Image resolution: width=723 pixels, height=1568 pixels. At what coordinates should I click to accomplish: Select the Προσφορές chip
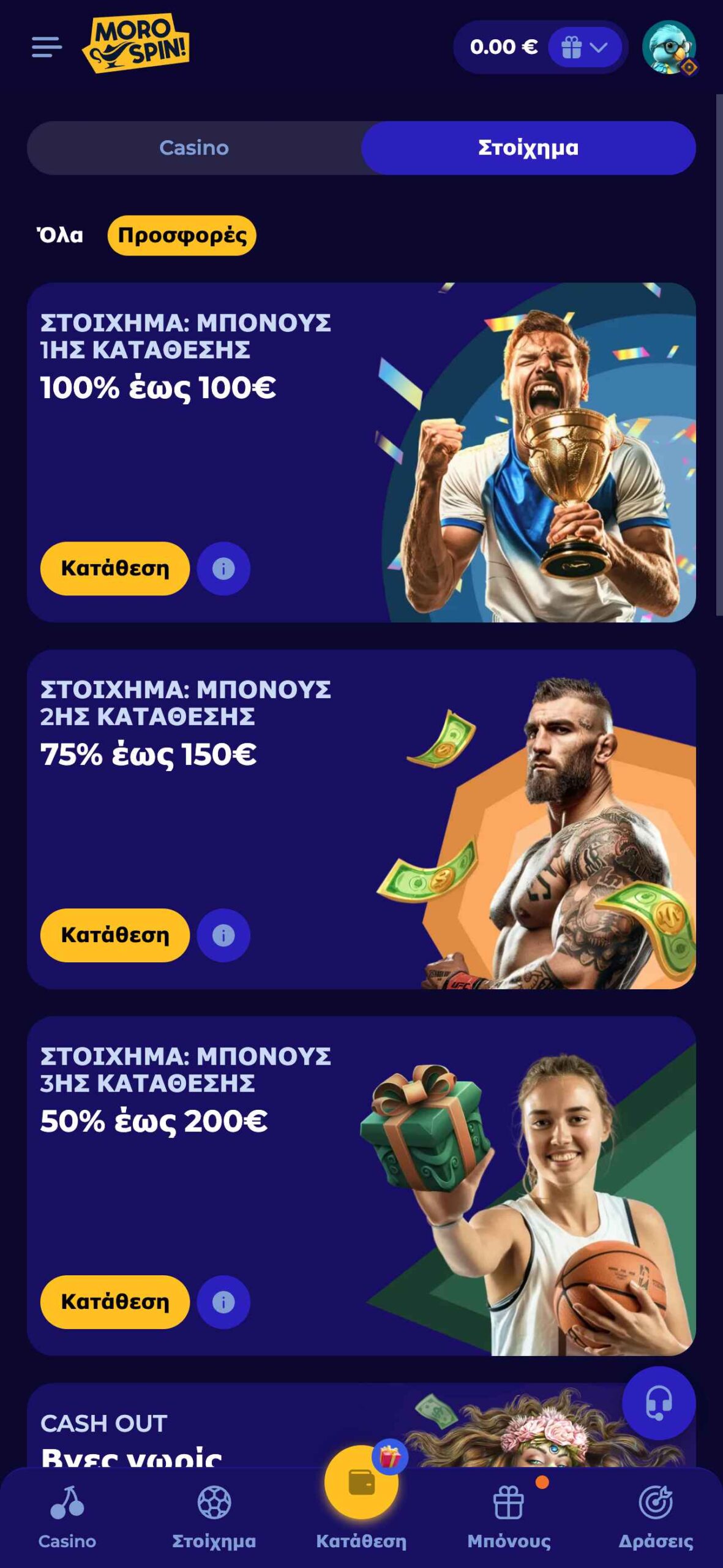(182, 235)
